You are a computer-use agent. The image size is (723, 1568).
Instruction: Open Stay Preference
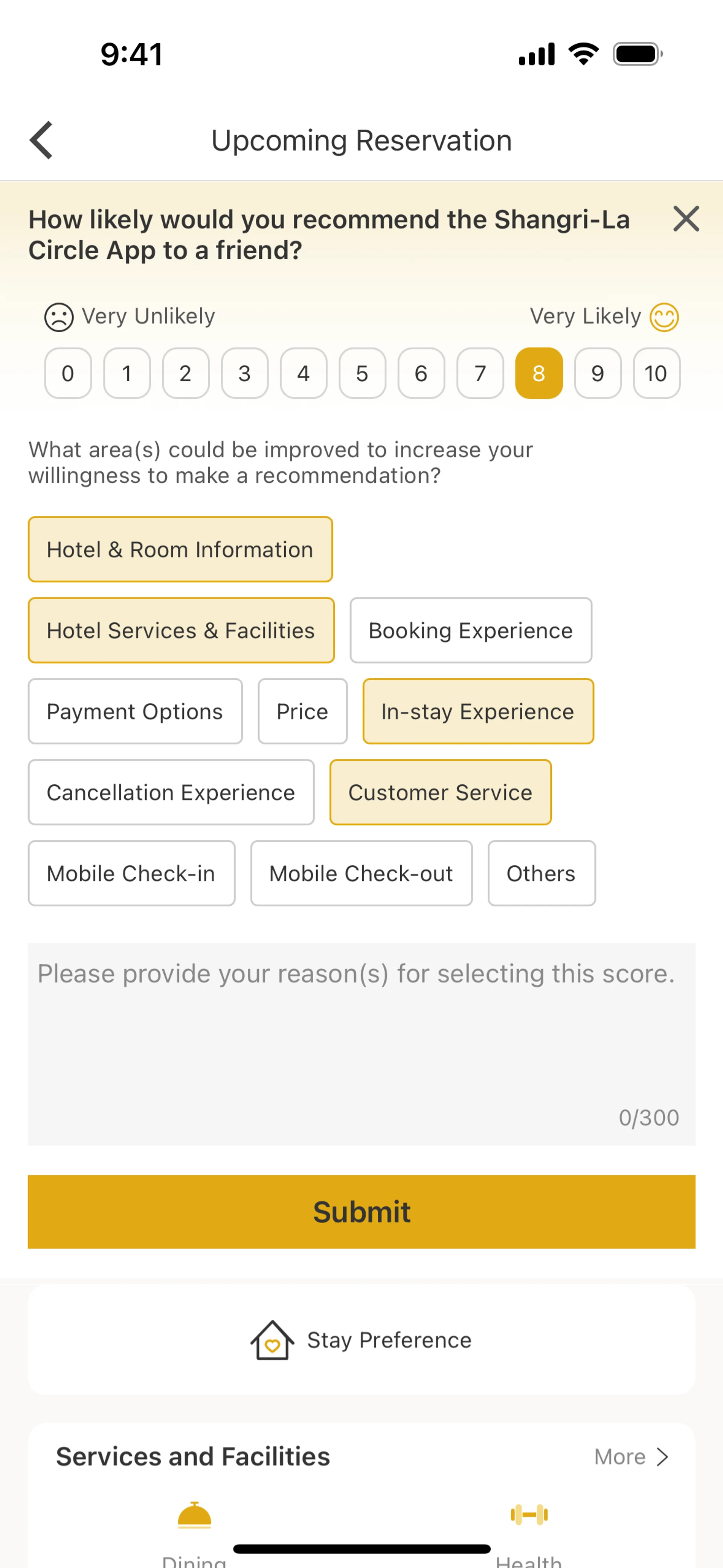click(361, 1340)
